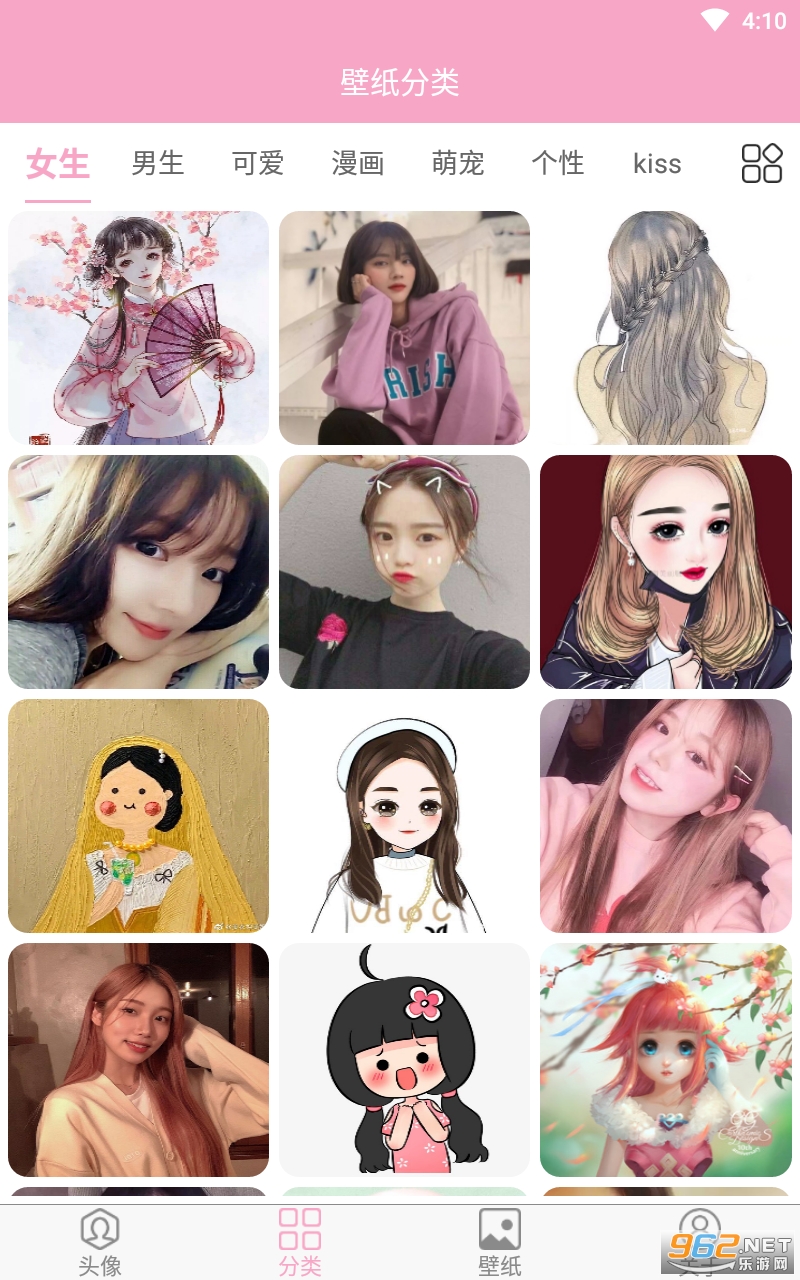Open the 萌宠 category tab
Viewport: 800px width, 1280px height.
458,163
